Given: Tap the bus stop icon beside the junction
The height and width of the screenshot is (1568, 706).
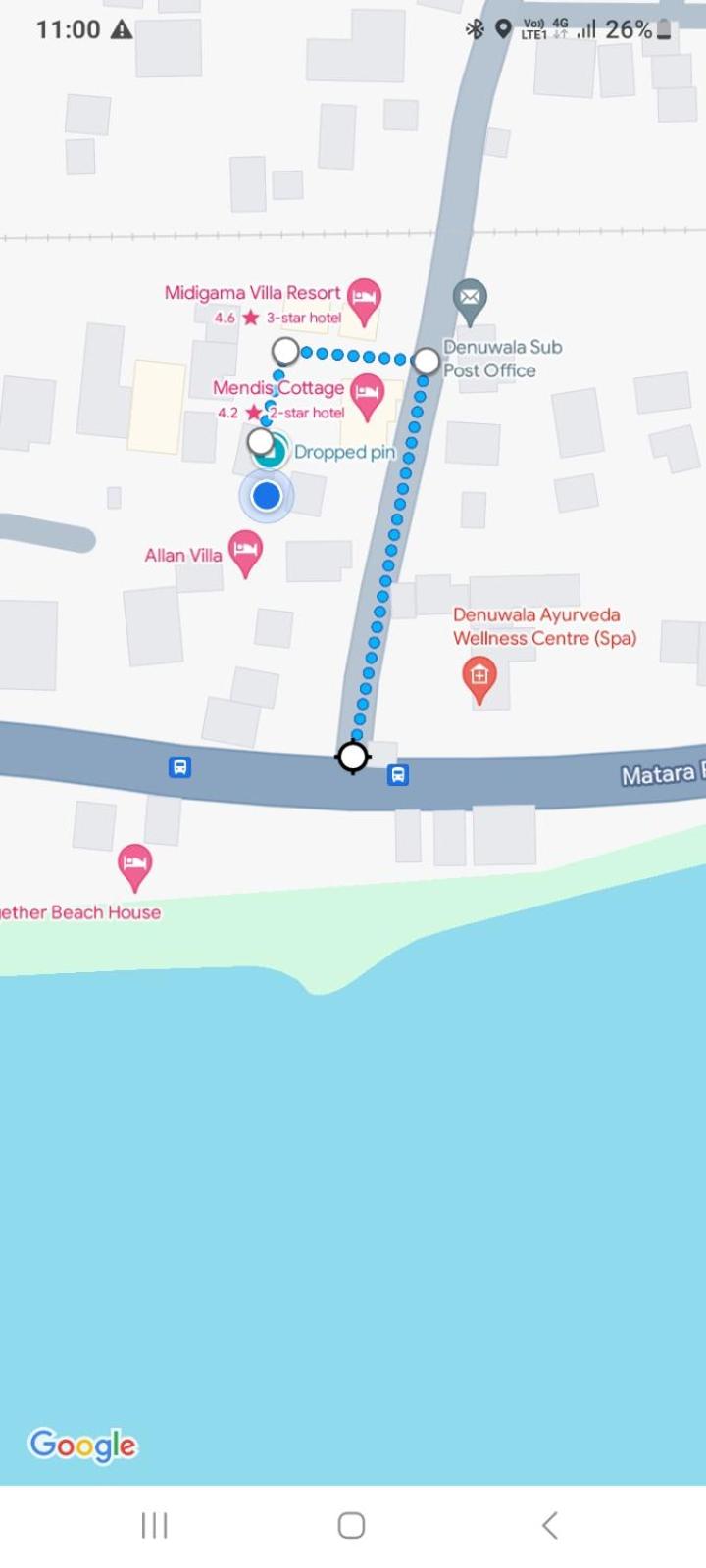Looking at the screenshot, I should point(398,775).
